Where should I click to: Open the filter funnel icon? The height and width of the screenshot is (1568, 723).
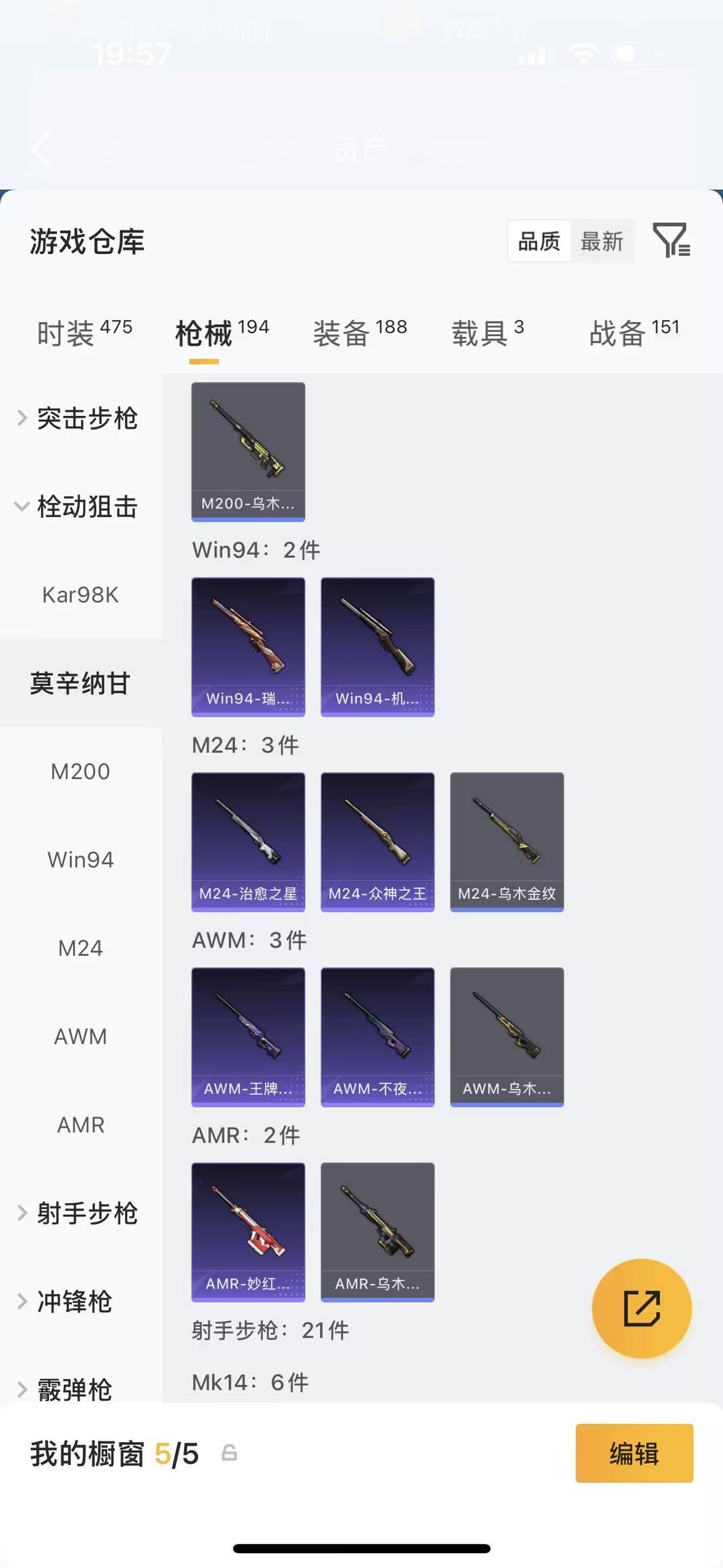point(672,241)
